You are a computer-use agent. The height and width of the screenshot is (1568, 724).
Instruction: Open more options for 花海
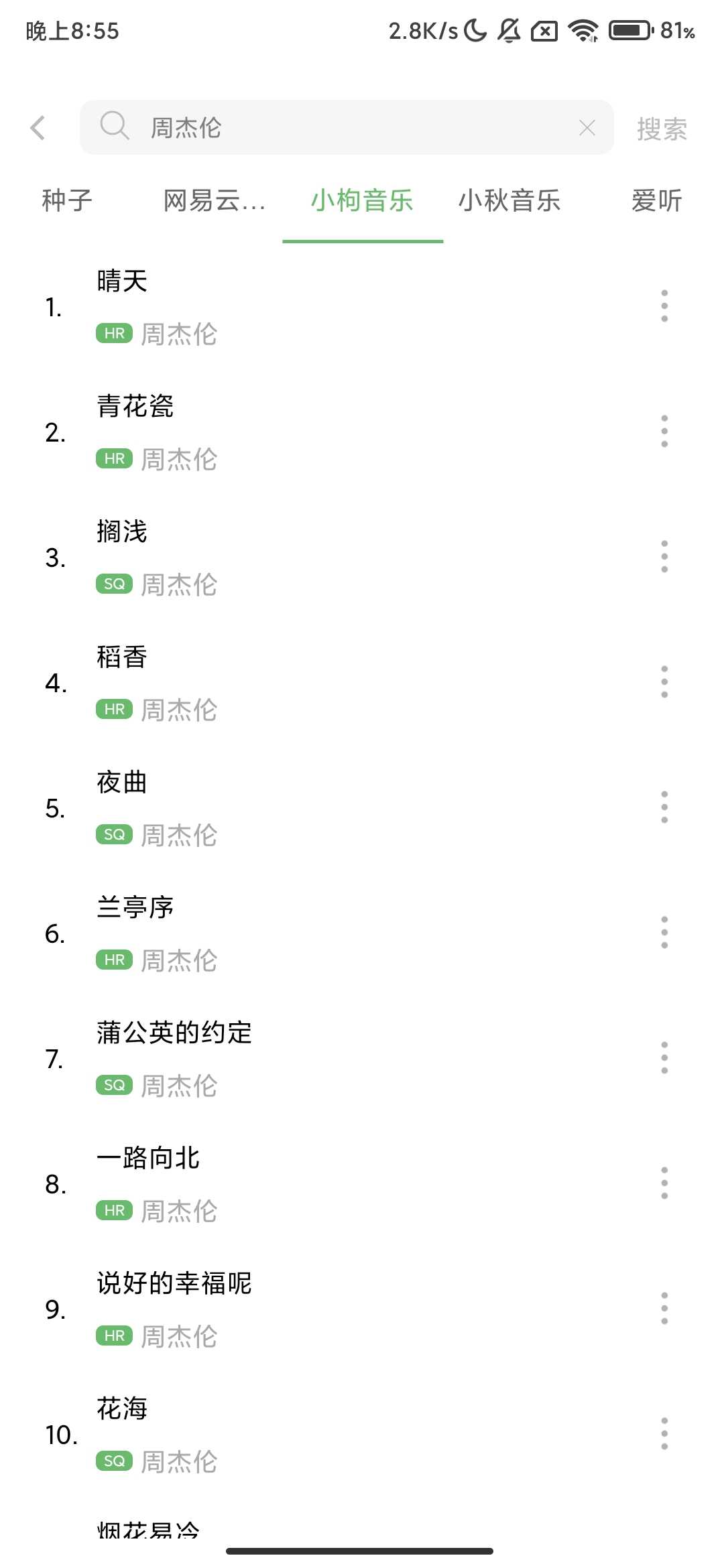point(664,1434)
